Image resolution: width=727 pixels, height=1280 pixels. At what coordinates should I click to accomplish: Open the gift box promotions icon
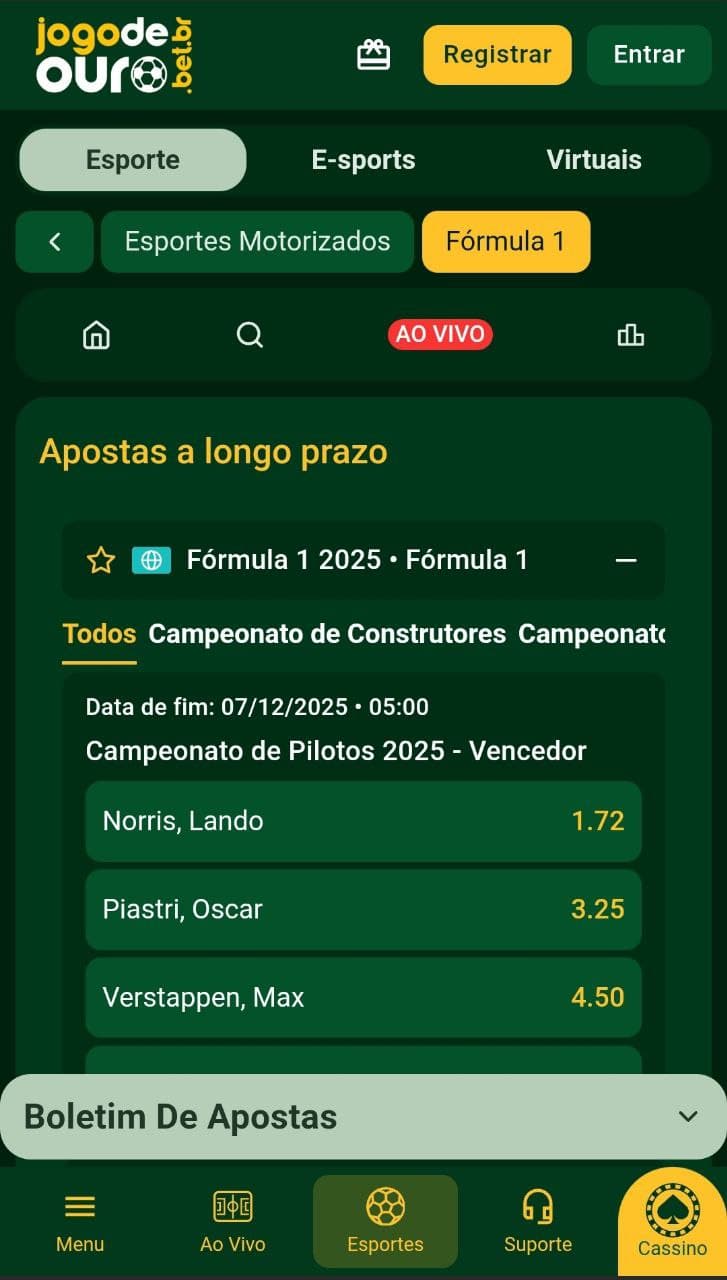point(374,55)
